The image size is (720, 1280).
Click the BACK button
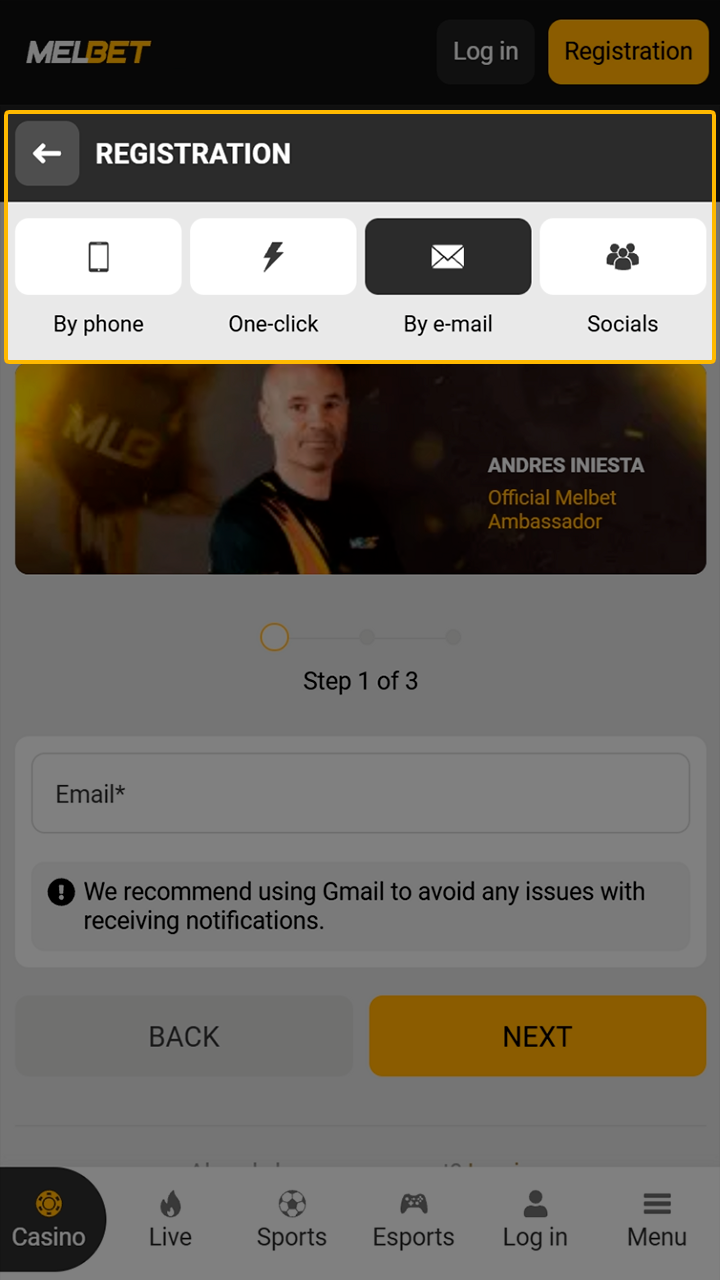(x=184, y=1036)
